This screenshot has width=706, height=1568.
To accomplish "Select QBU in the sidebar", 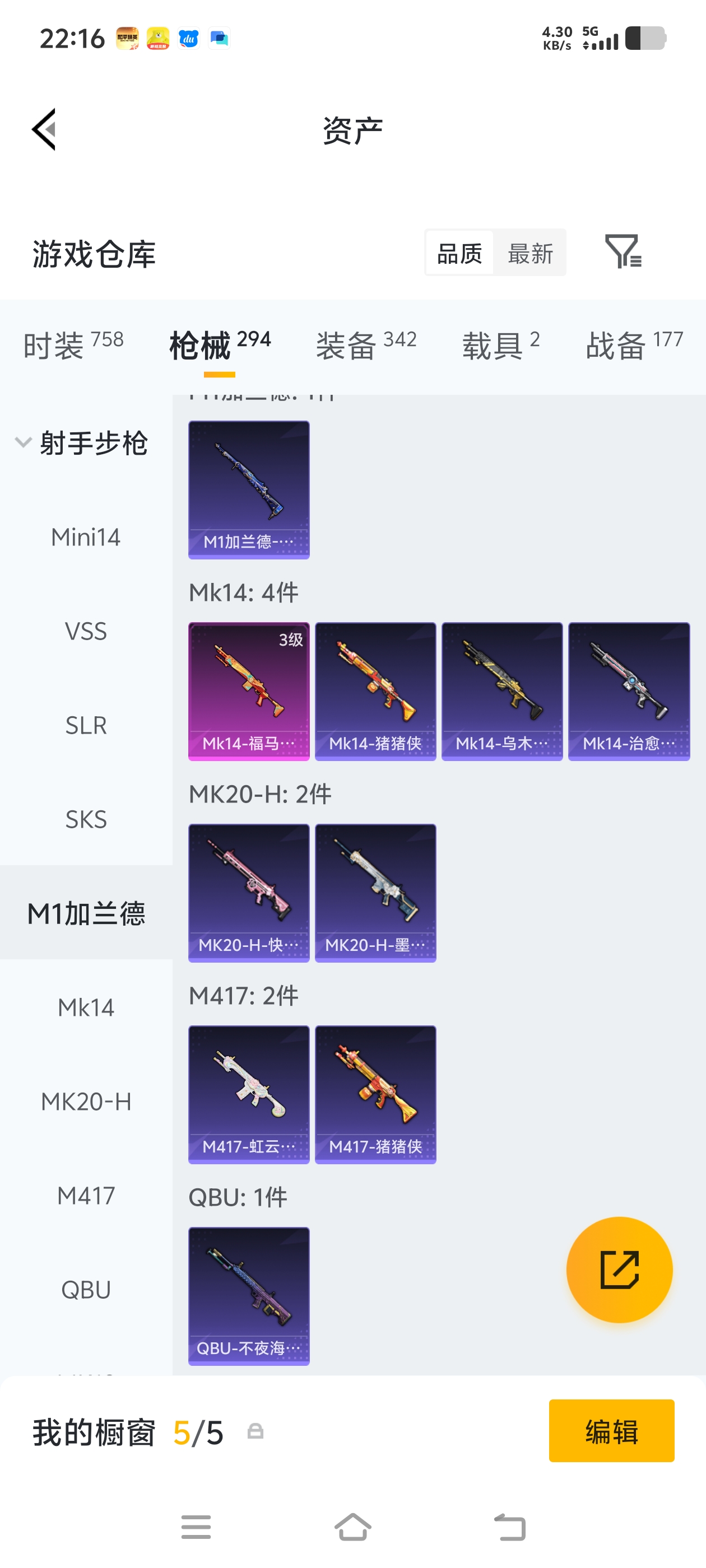I will tap(86, 1289).
